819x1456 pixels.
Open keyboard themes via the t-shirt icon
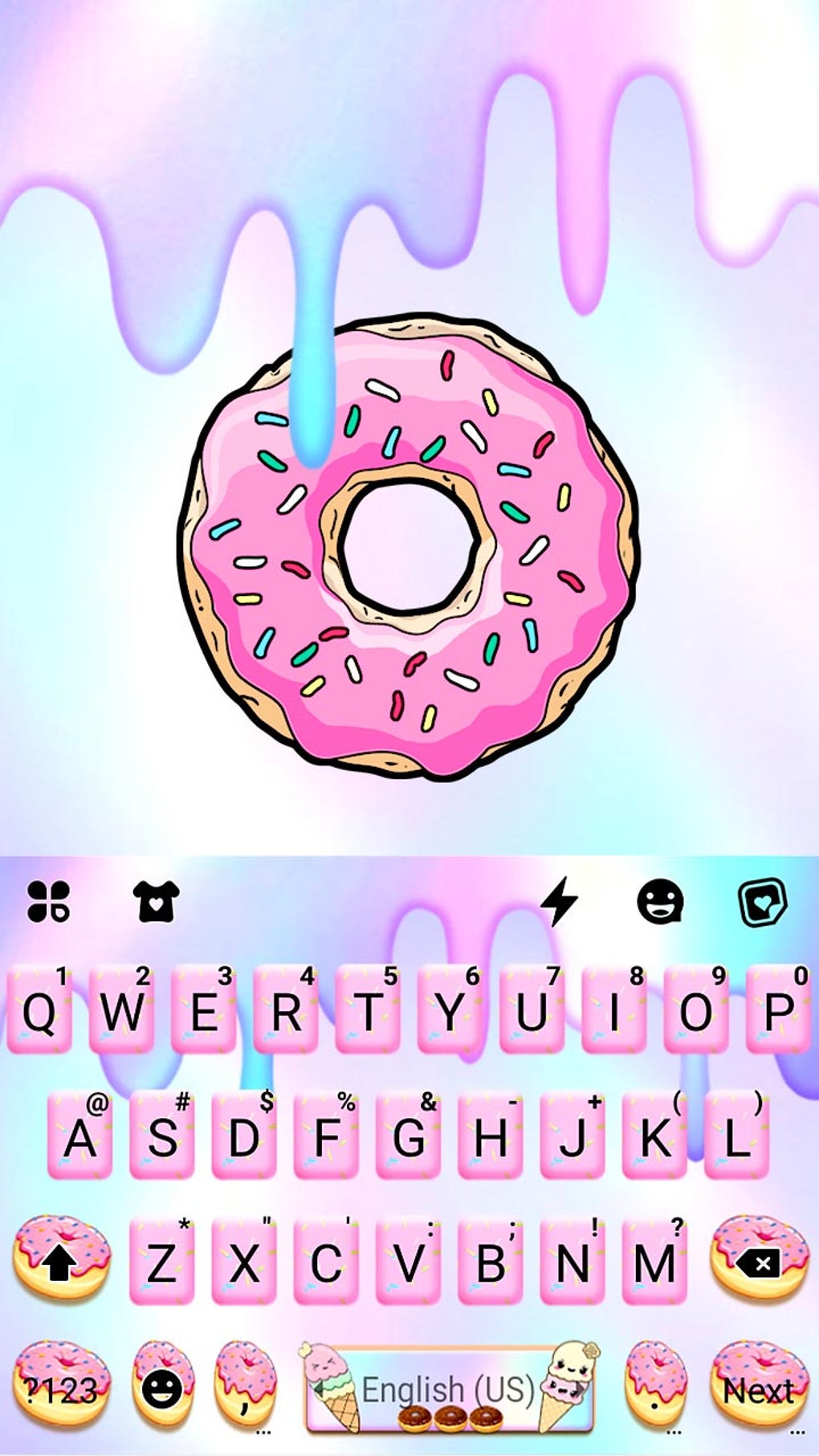pos(157,901)
